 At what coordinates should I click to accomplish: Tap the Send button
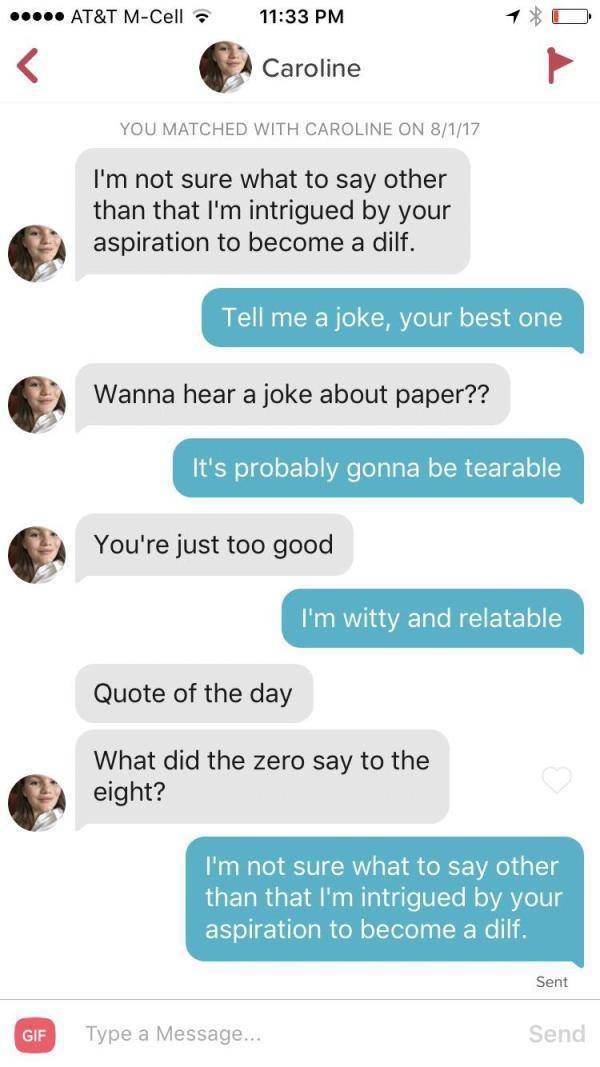tap(556, 1034)
